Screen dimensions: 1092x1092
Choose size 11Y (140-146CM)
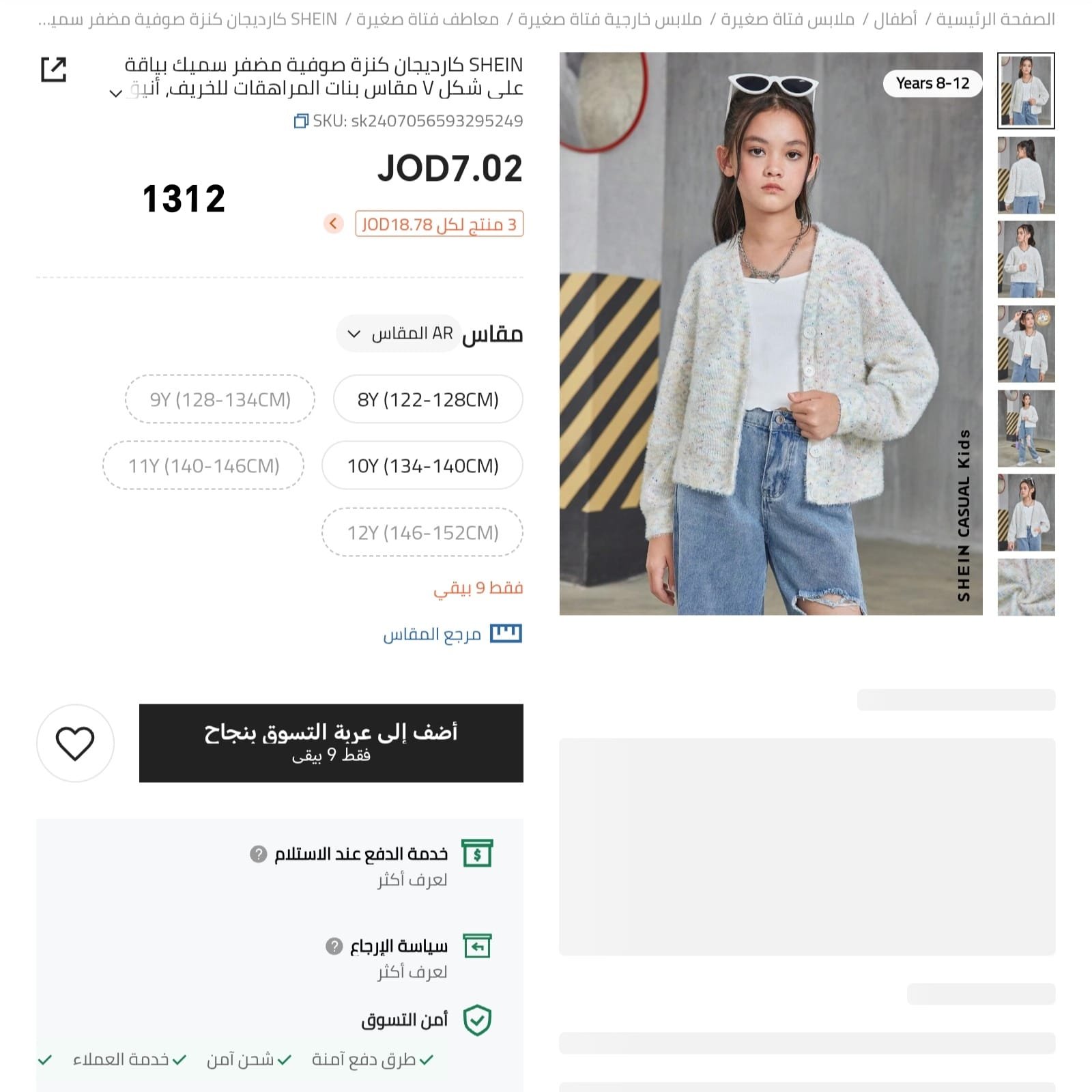coord(203,465)
